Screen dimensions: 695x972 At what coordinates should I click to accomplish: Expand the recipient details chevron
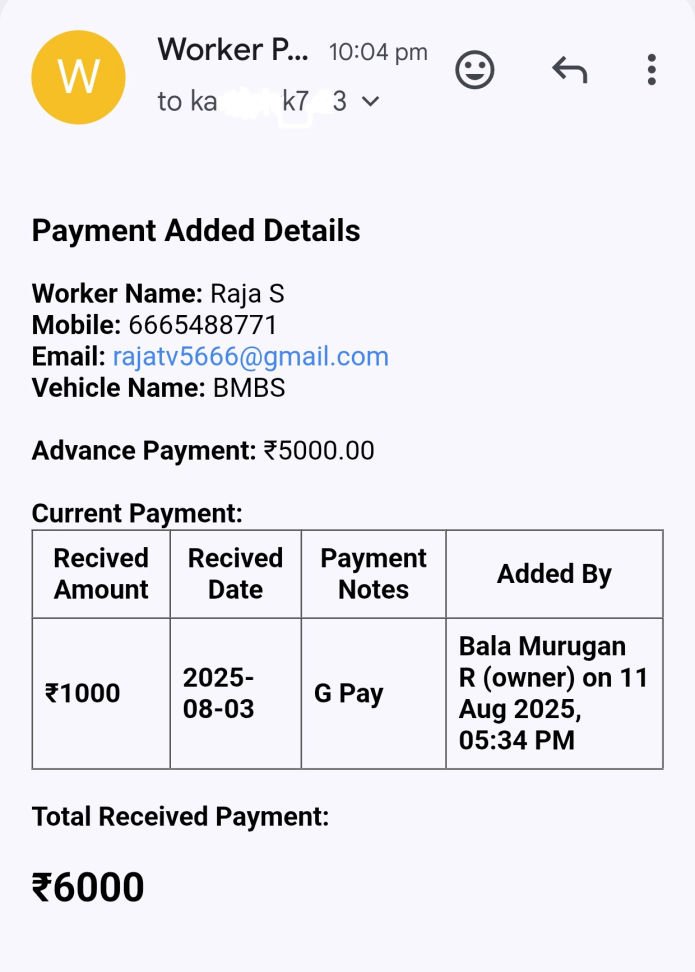pyautogui.click(x=370, y=102)
